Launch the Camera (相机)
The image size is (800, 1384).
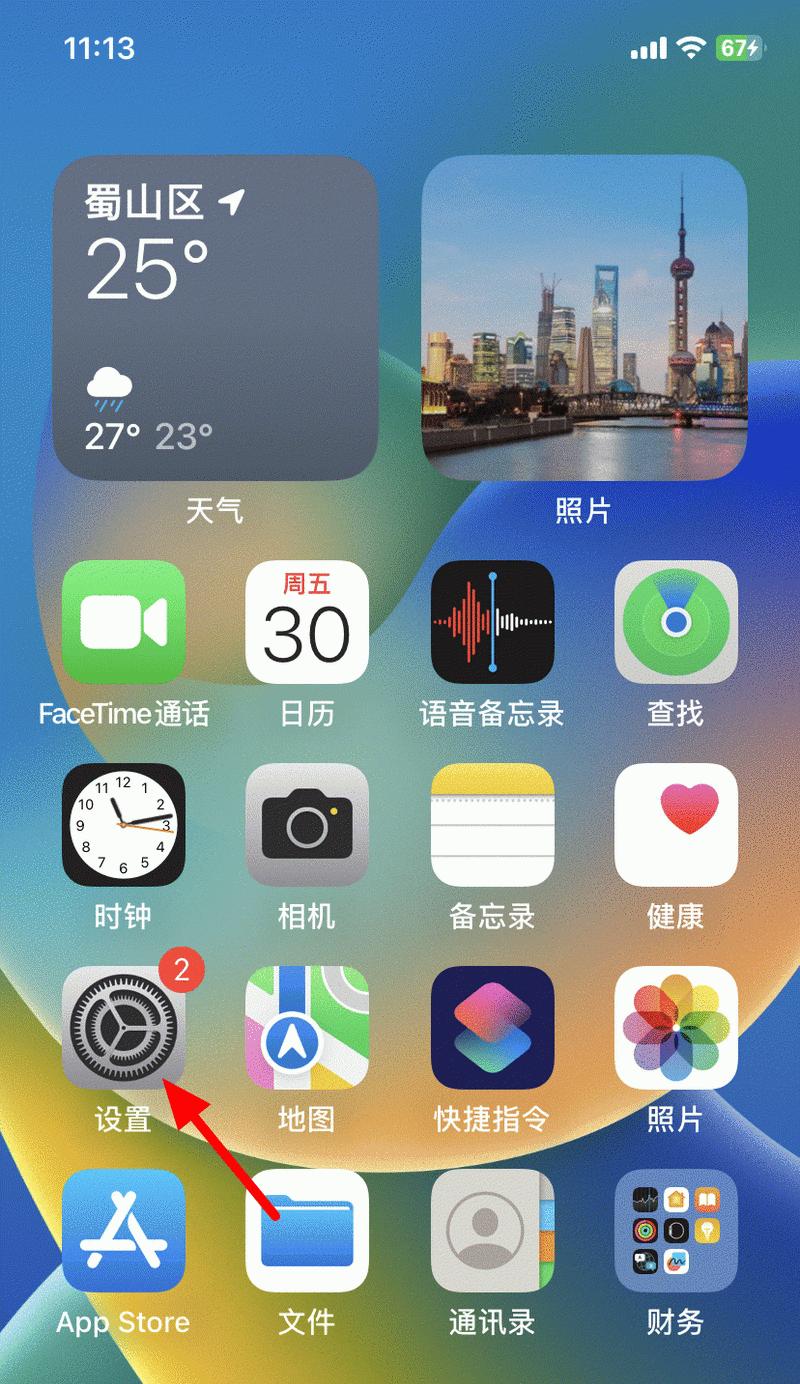pos(307,824)
